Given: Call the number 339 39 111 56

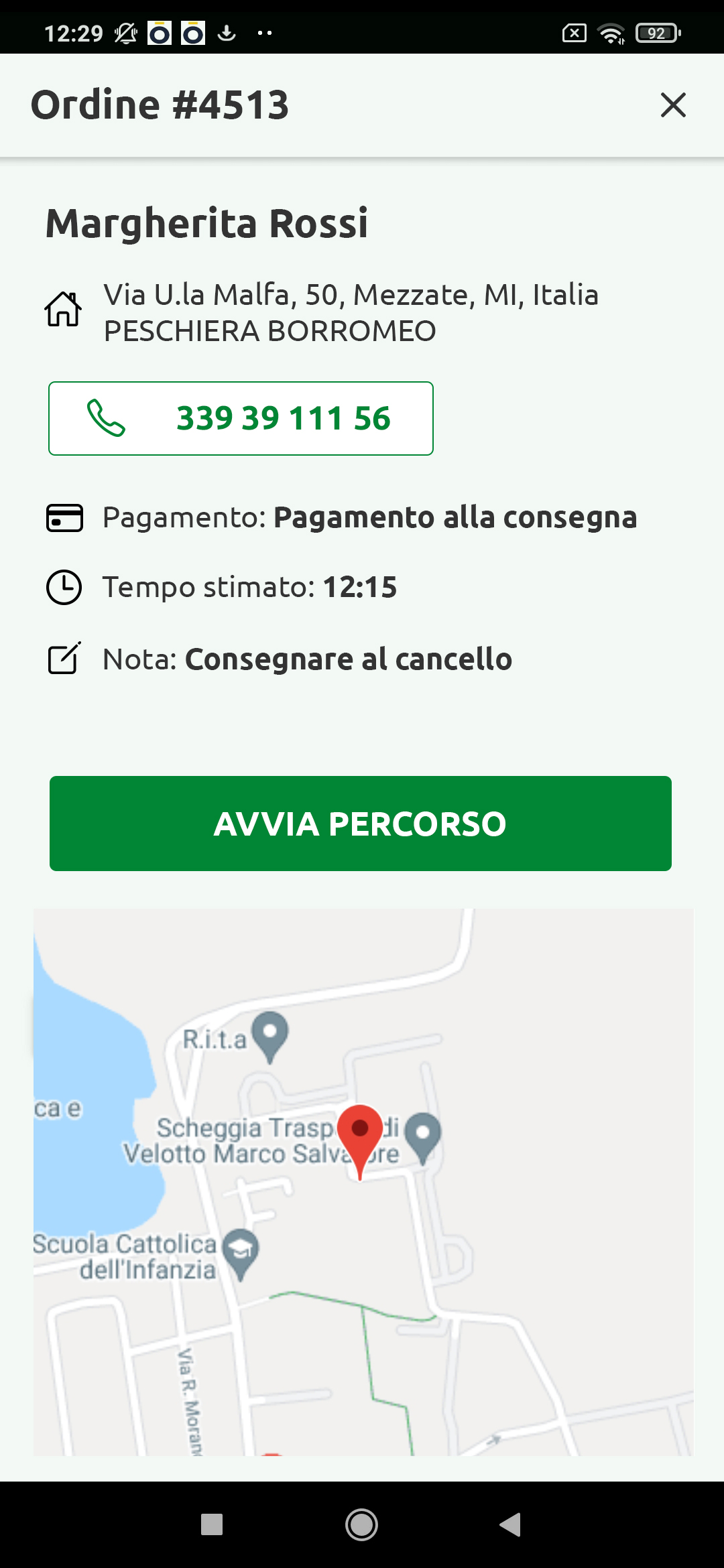Looking at the screenshot, I should [x=241, y=418].
